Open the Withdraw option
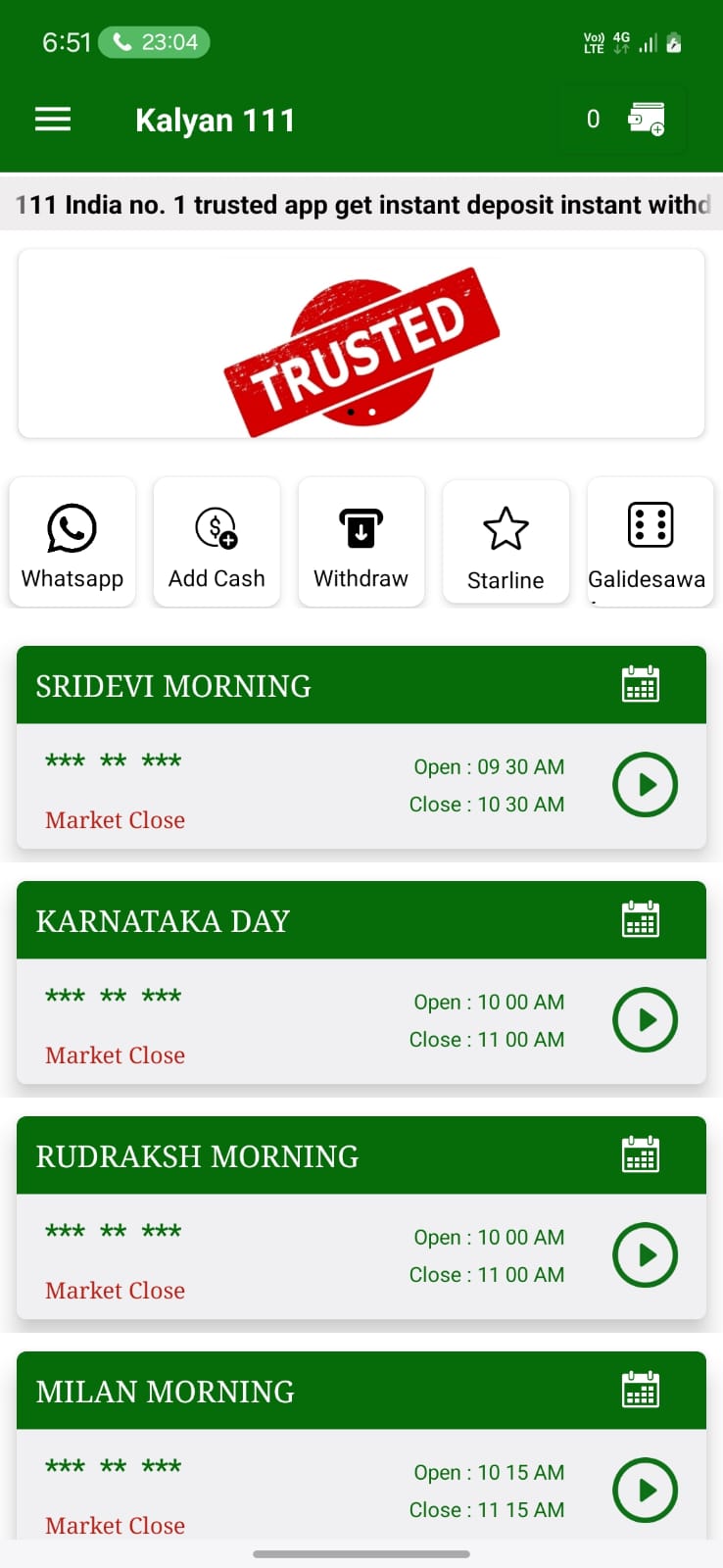Screen dimensions: 723x1568 361,542
